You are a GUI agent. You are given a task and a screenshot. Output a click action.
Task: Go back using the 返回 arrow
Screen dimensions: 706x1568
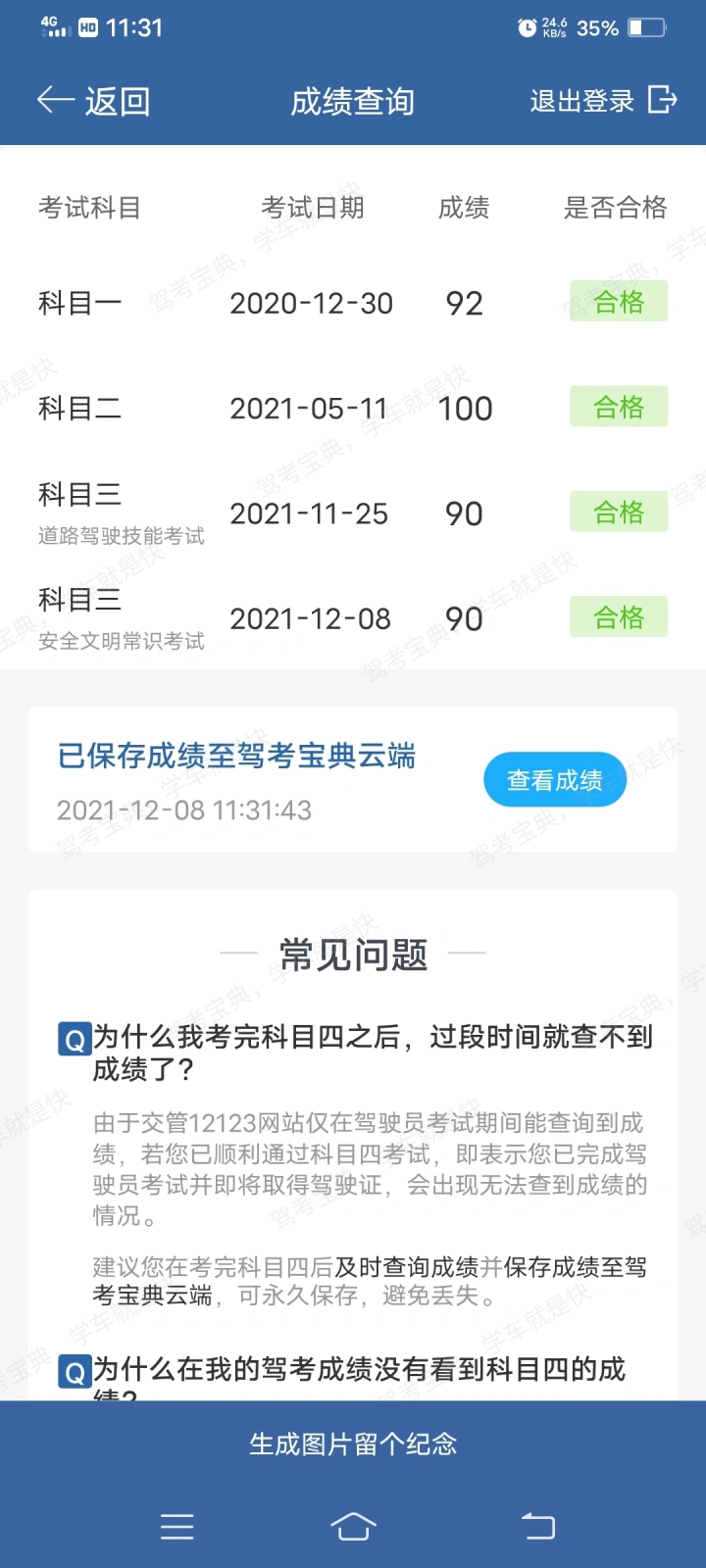92,101
